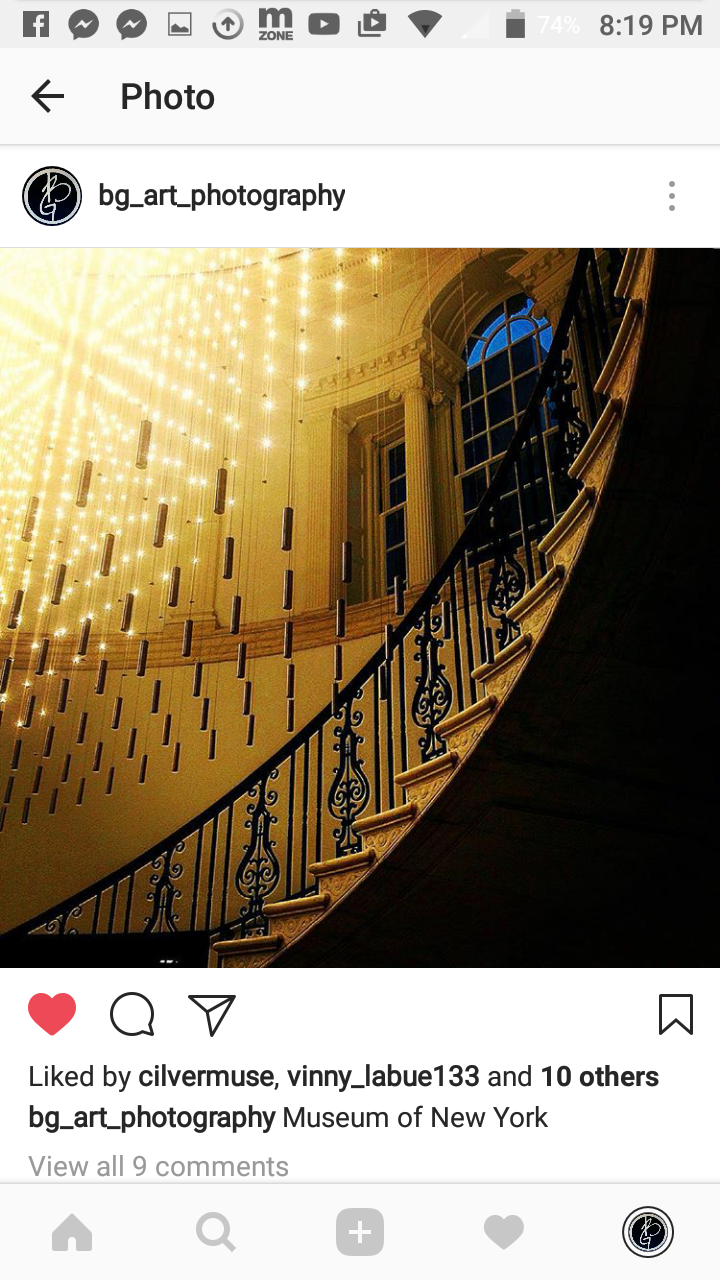Switch to the Profile tab
This screenshot has width=720, height=1280.
tap(648, 1232)
